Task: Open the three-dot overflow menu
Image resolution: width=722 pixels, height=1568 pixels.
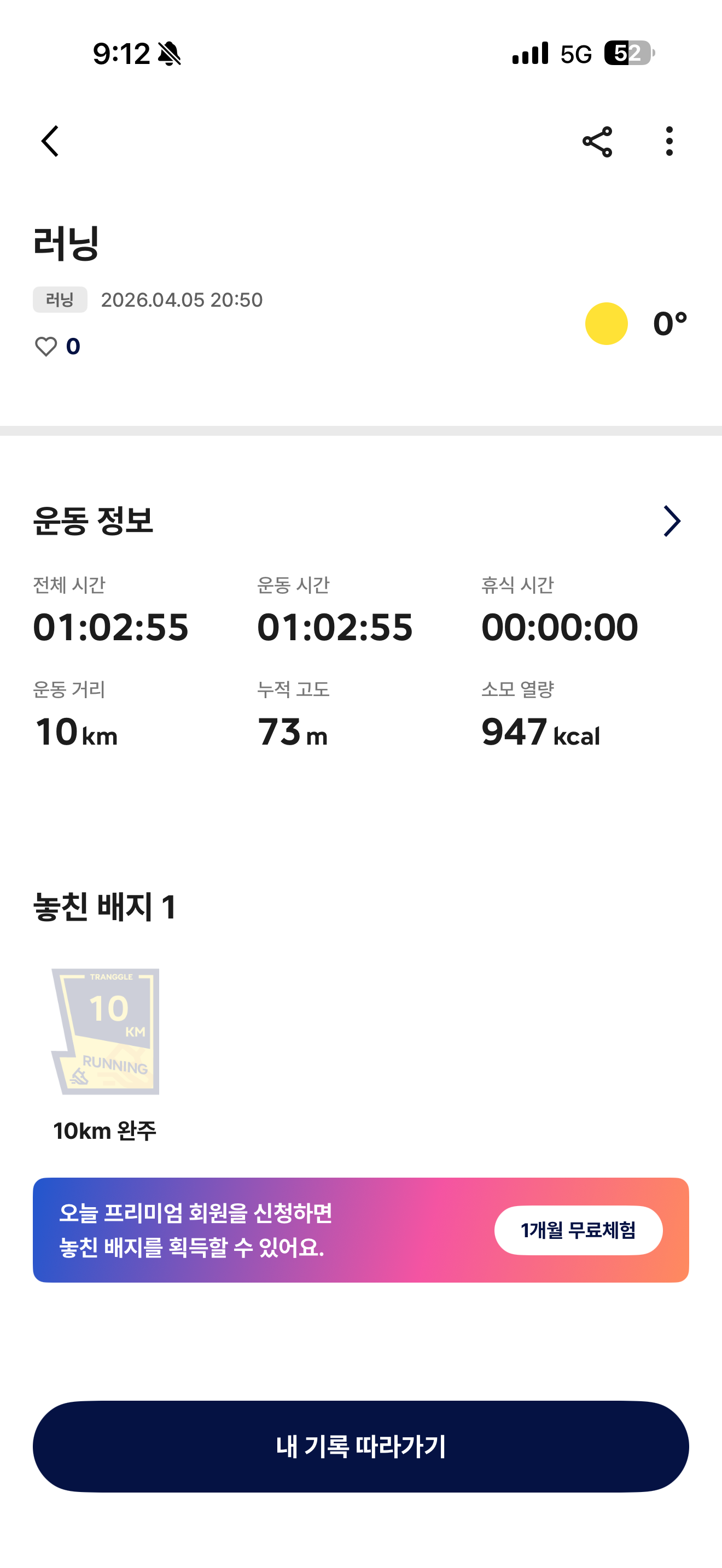Action: (669, 141)
